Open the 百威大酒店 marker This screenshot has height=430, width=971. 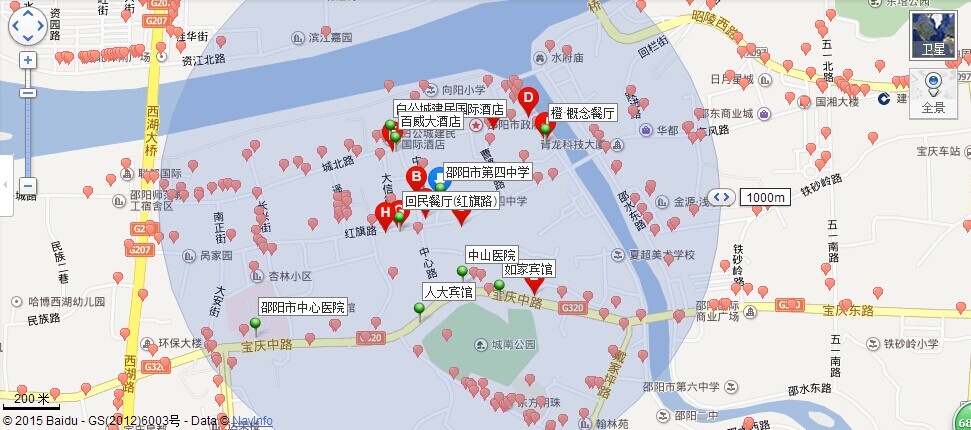pyautogui.click(x=395, y=137)
